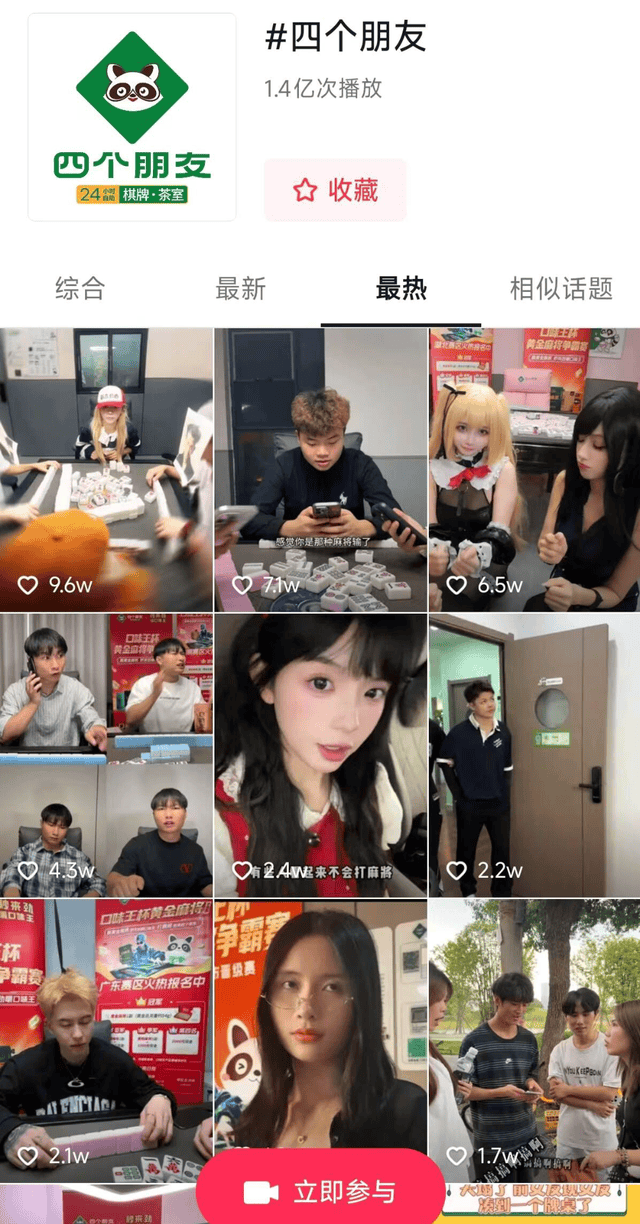Open the video with 6.5w likes
This screenshot has width=640, height=1224.
tap(534, 470)
